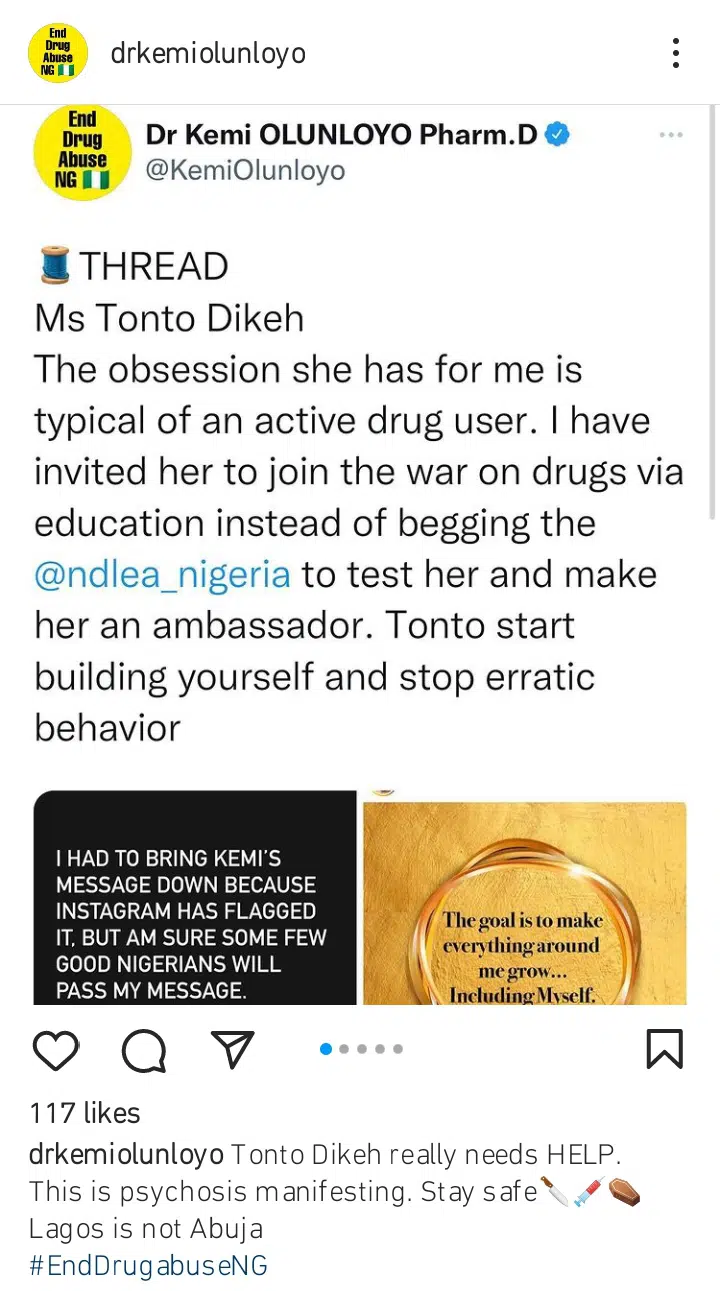Open comments via the speech bubble icon
The width and height of the screenshot is (720, 1291).
coord(145,1050)
